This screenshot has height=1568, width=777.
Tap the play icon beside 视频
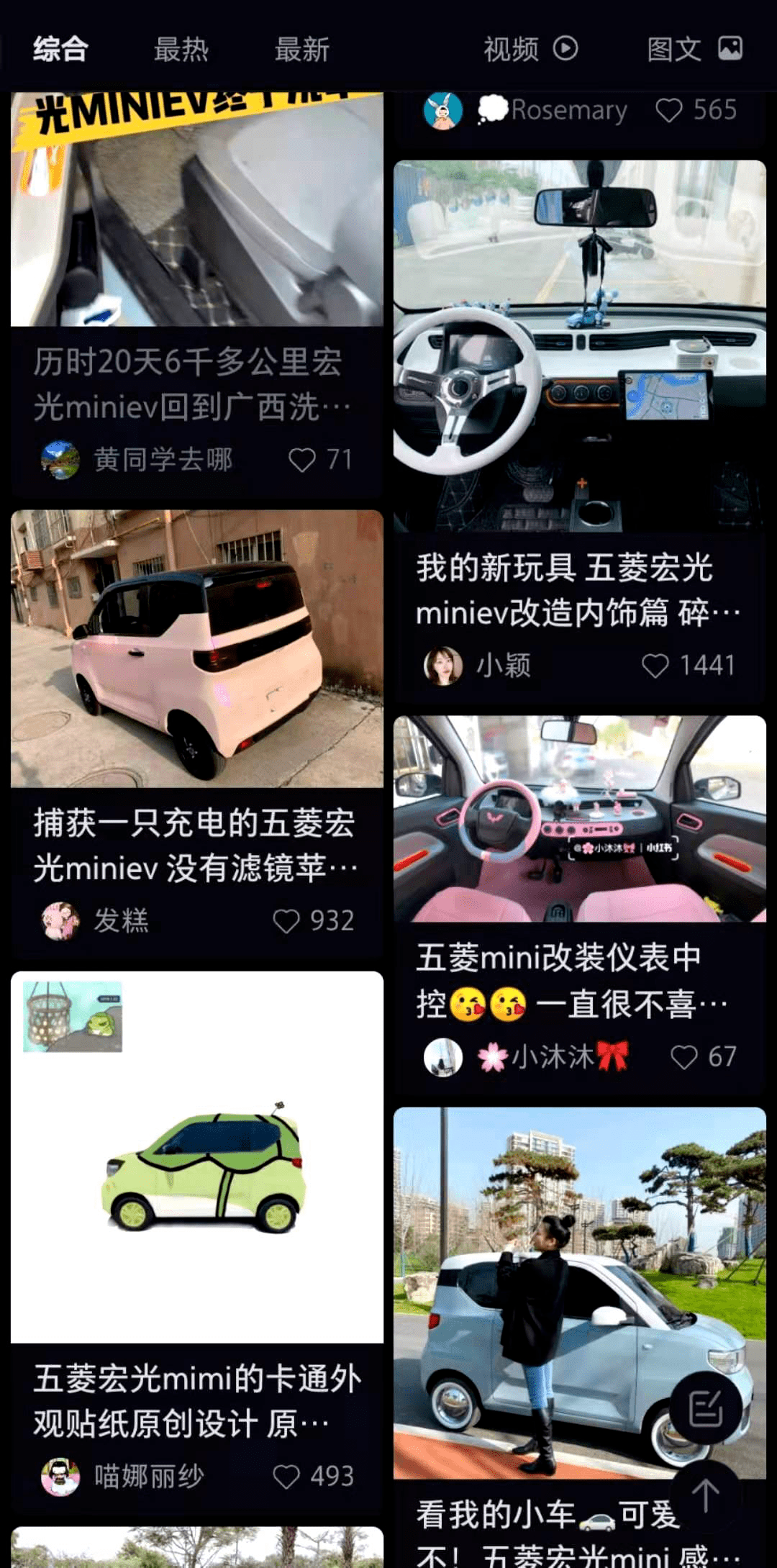[565, 49]
